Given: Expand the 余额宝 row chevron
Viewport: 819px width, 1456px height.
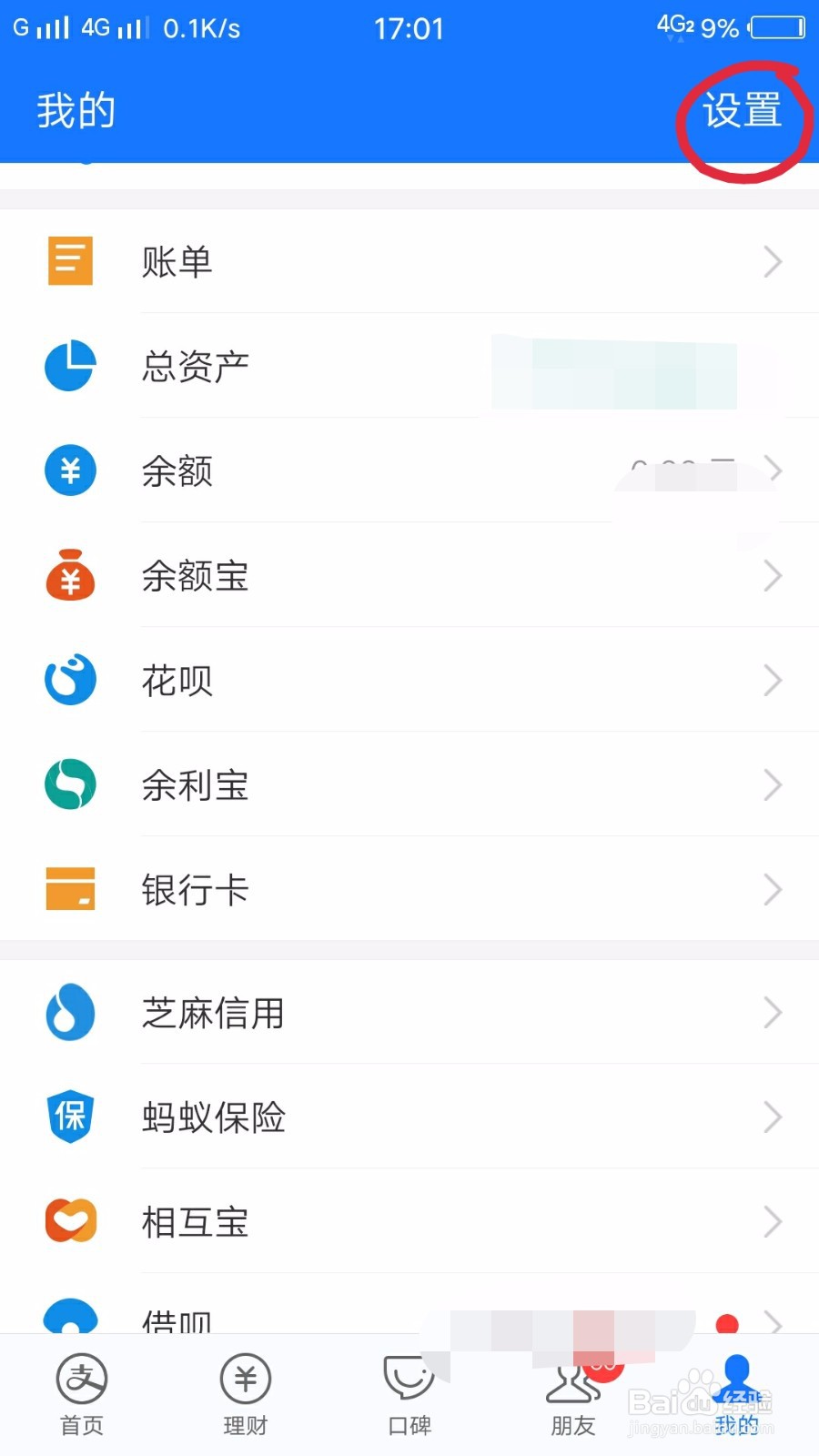Looking at the screenshot, I should tap(773, 575).
